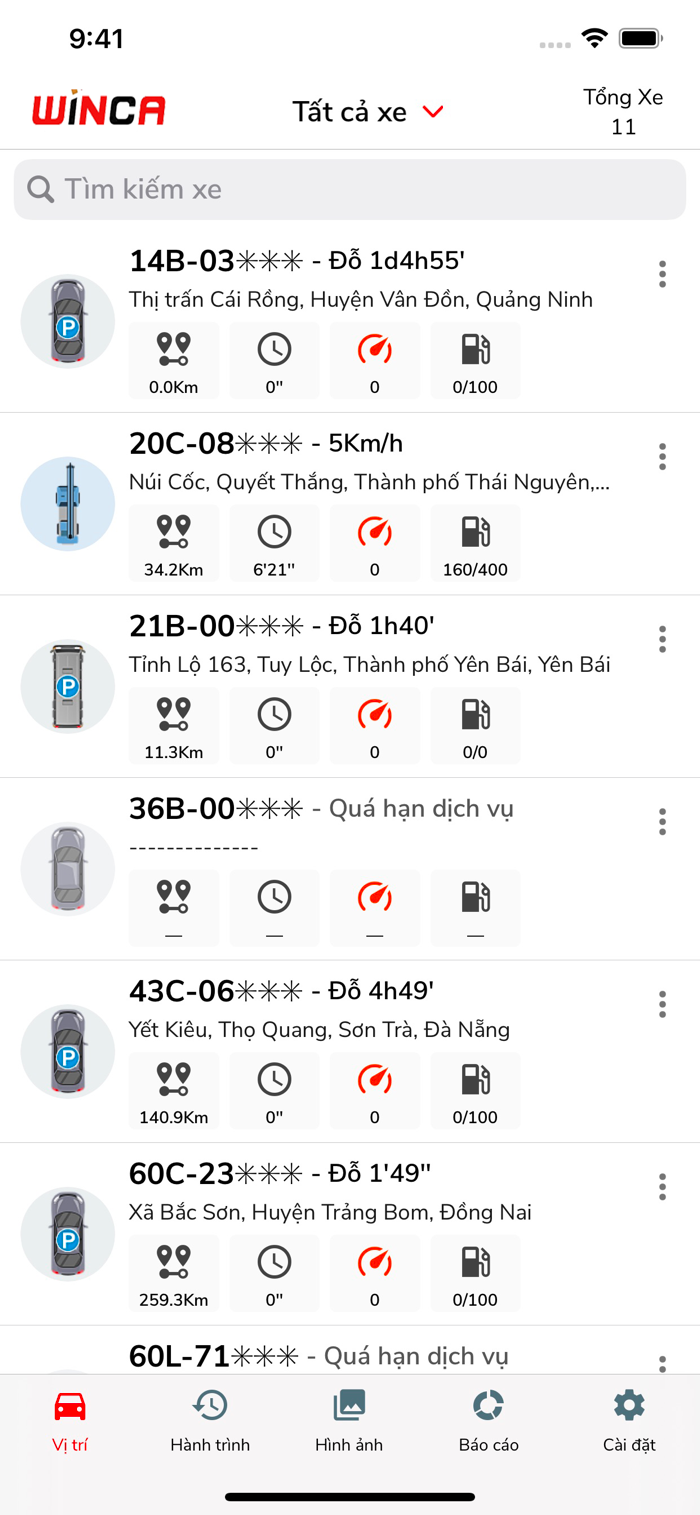Select vehicle 21B-00 in Yên Bái
The height and width of the screenshot is (1515, 700).
pos(350,686)
